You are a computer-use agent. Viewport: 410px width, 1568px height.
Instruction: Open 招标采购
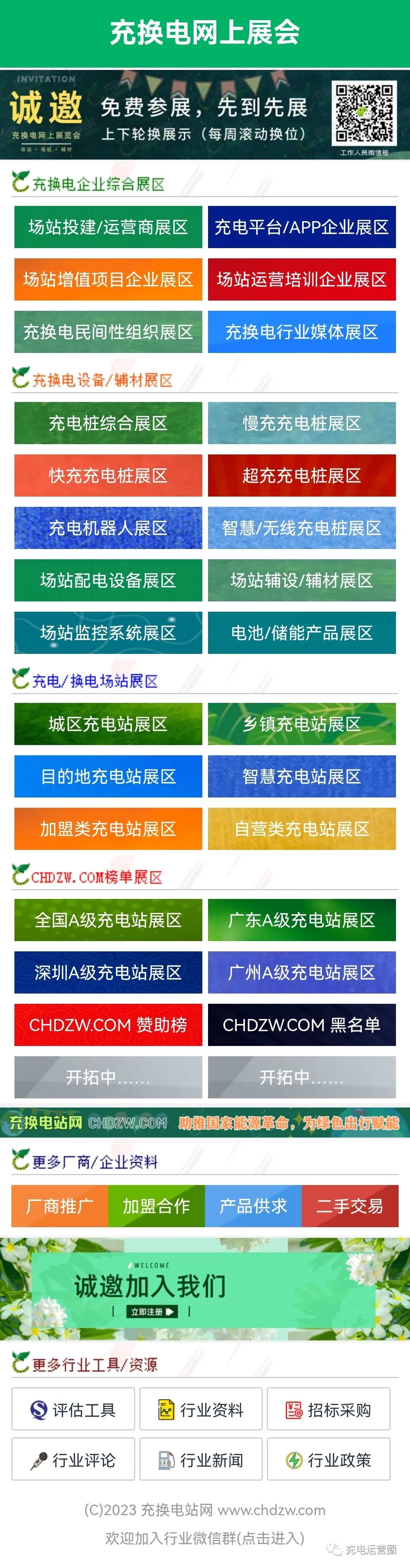coord(328,1408)
